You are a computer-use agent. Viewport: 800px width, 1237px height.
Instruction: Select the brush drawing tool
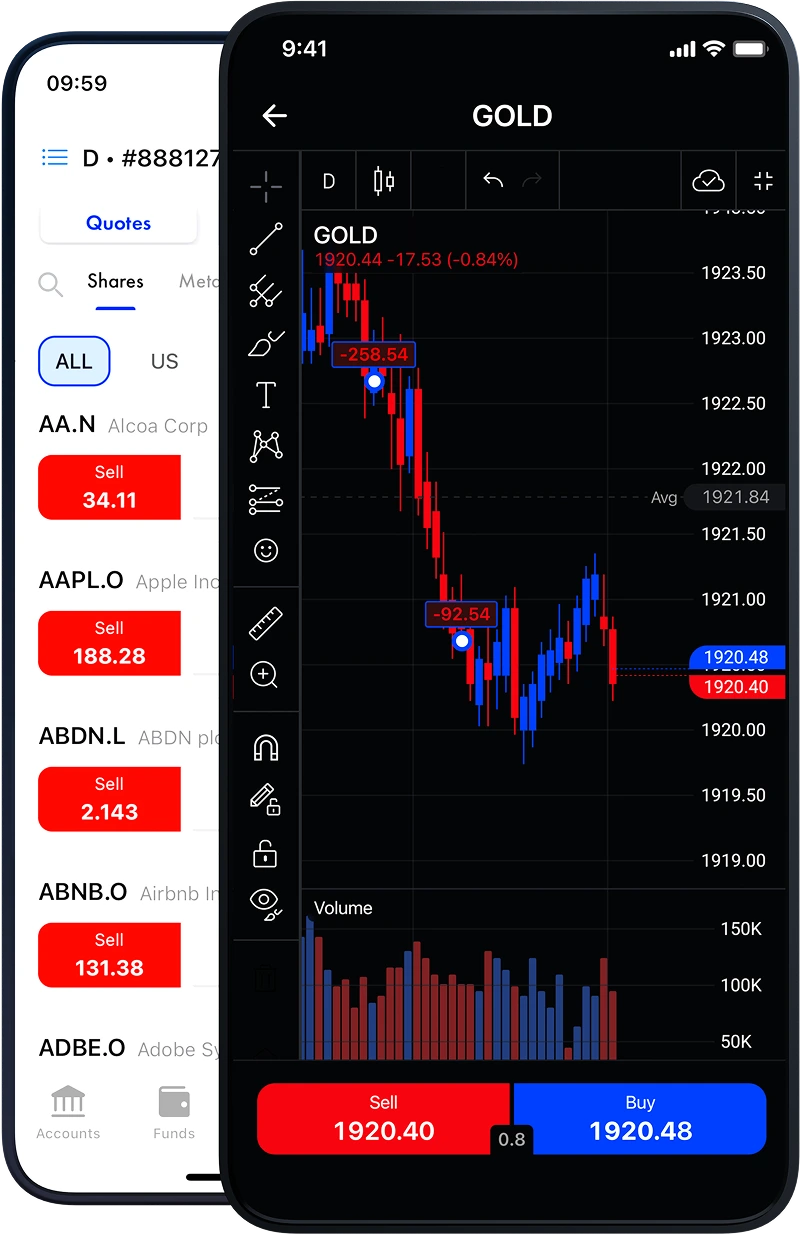coord(265,340)
